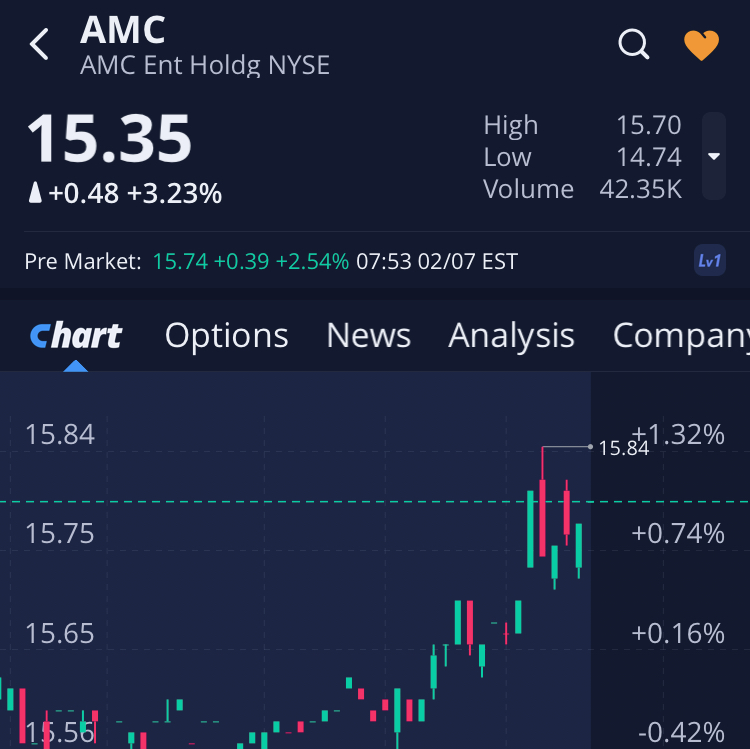
Task: Expand the quote details dropdown
Action: coord(714,156)
